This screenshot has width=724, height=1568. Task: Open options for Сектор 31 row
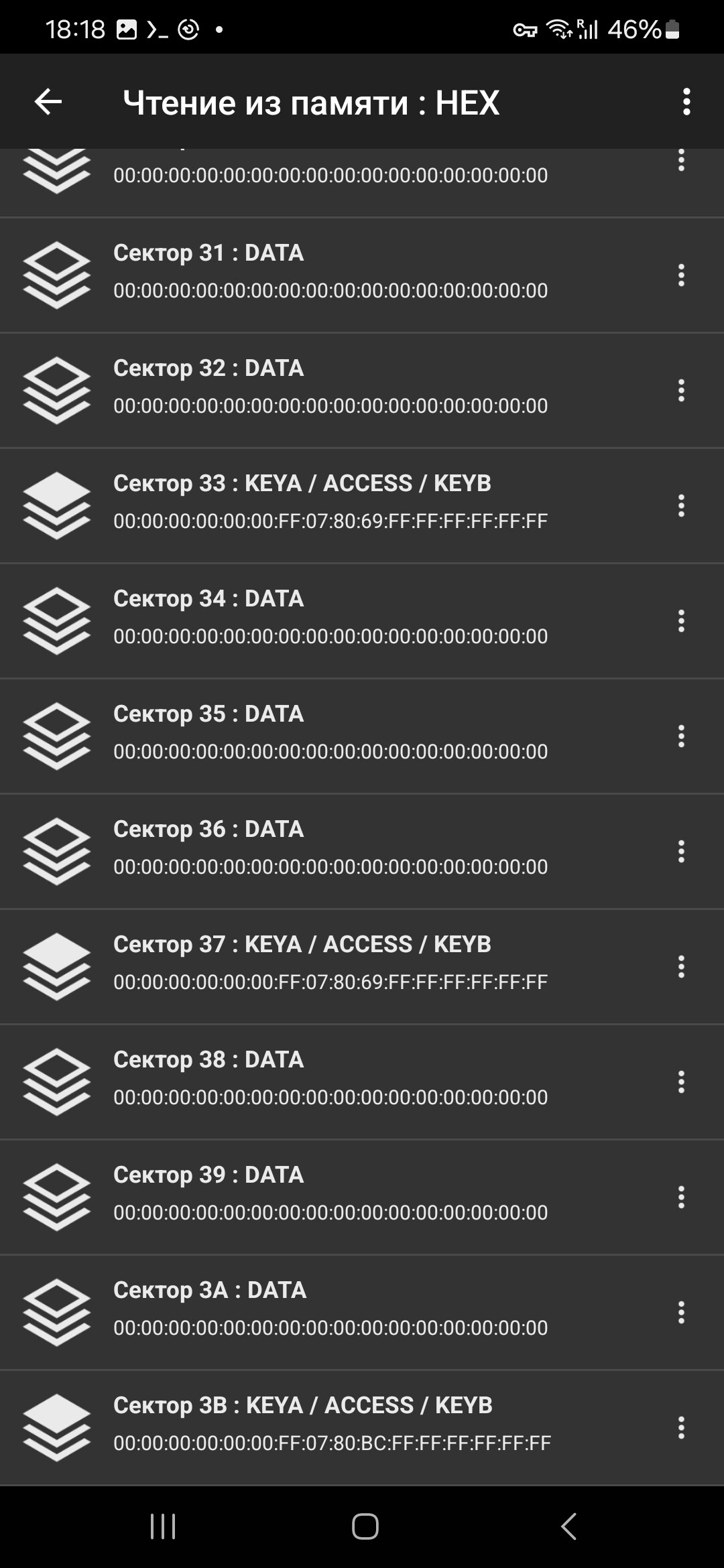[x=681, y=275]
